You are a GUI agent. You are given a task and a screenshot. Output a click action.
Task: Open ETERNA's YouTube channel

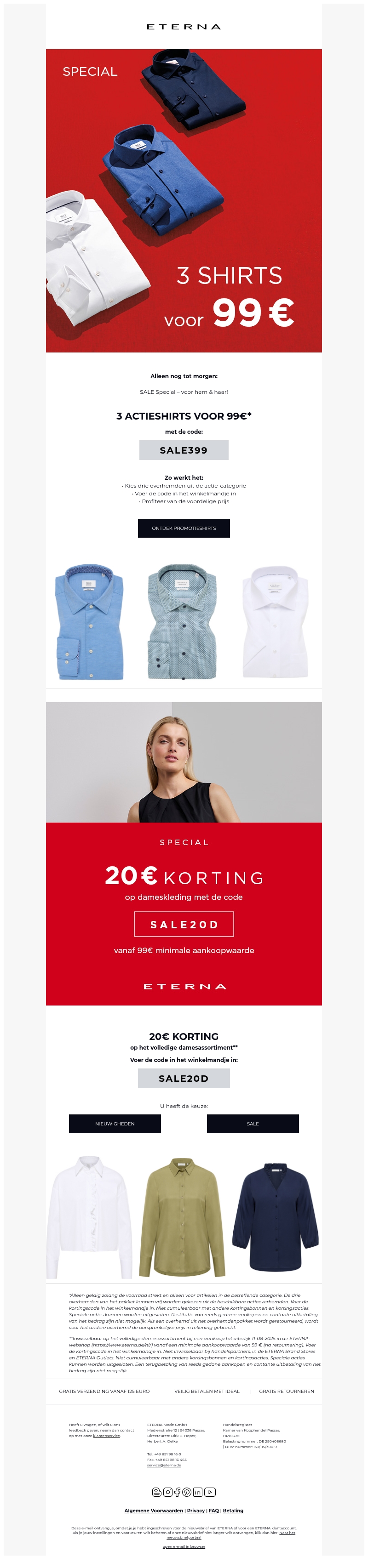(210, 1492)
